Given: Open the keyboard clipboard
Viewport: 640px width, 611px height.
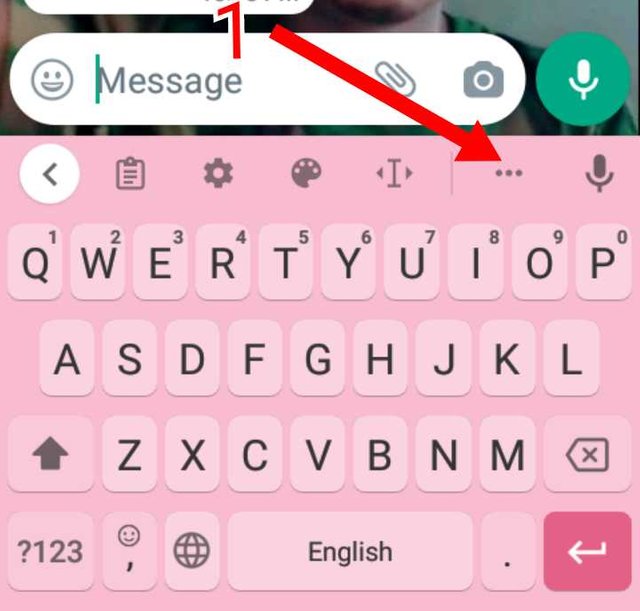Looking at the screenshot, I should pos(130,174).
